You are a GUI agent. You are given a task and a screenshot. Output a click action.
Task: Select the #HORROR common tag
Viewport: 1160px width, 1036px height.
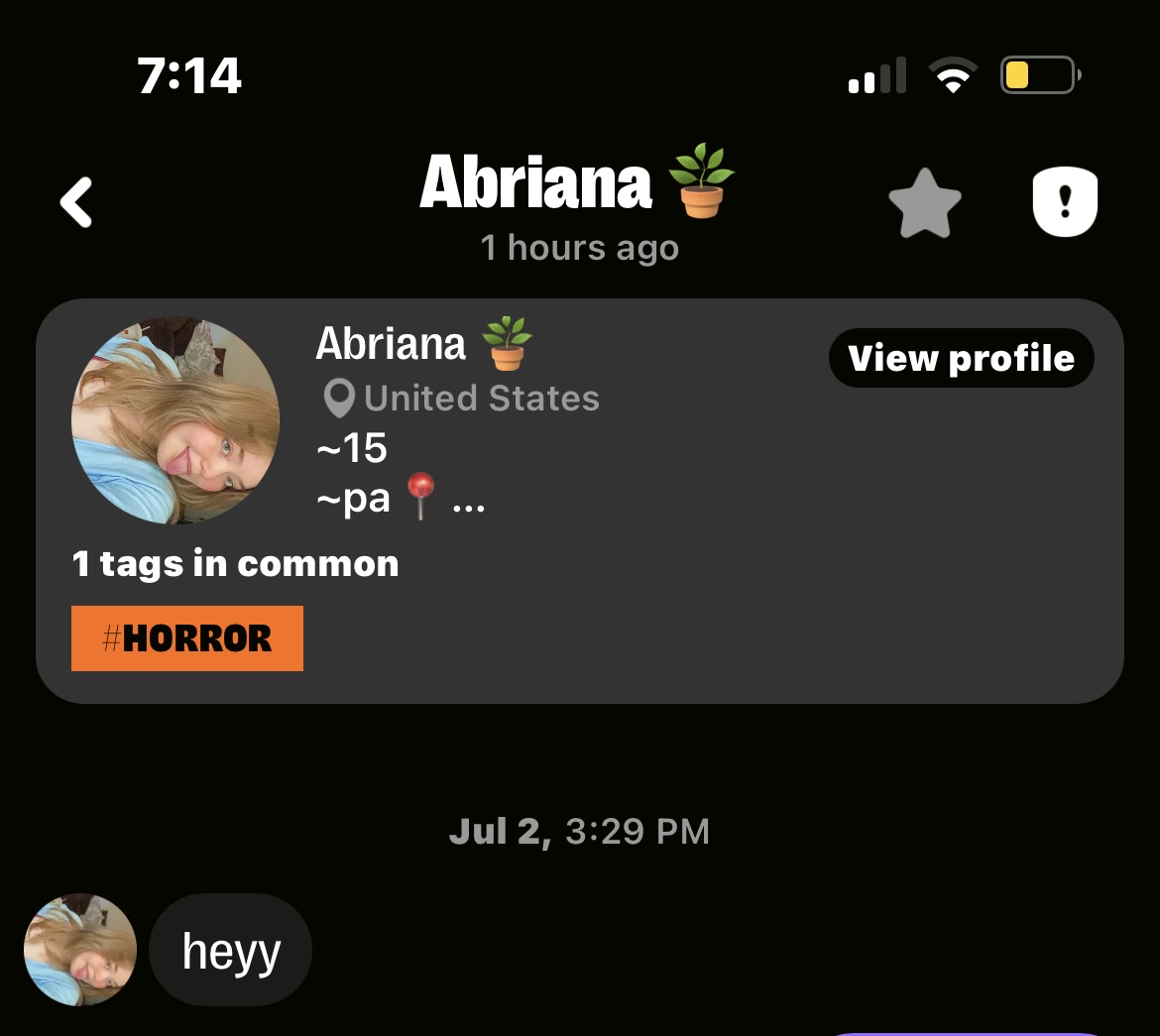pyautogui.click(x=187, y=638)
